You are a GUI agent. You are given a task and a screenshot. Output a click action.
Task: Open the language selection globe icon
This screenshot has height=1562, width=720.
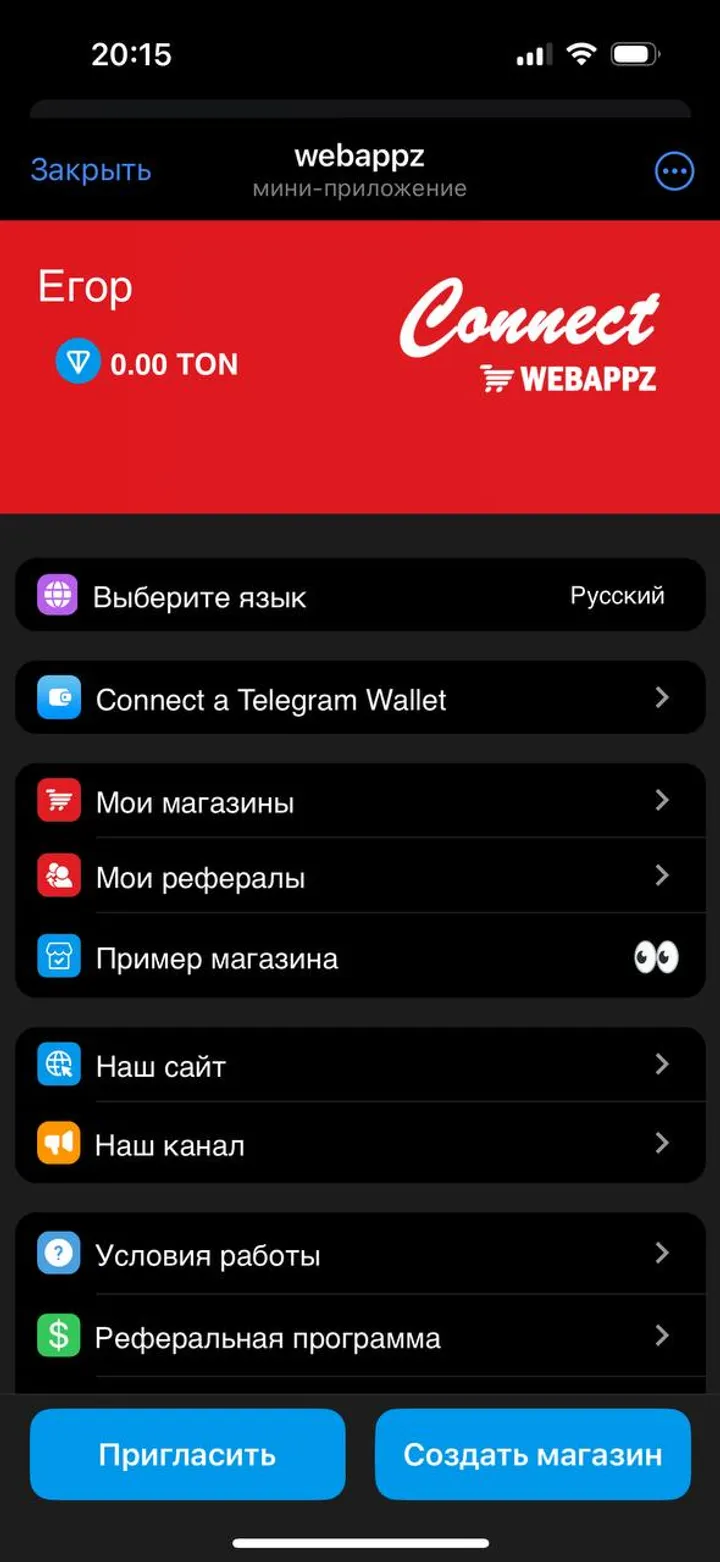tap(57, 594)
